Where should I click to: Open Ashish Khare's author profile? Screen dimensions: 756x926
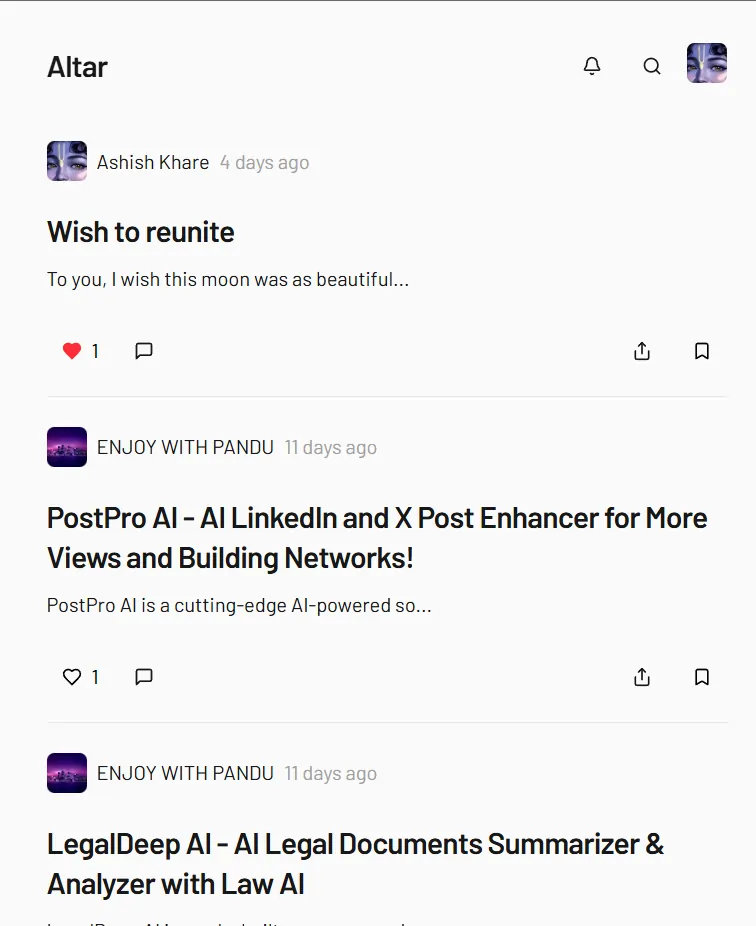point(152,162)
